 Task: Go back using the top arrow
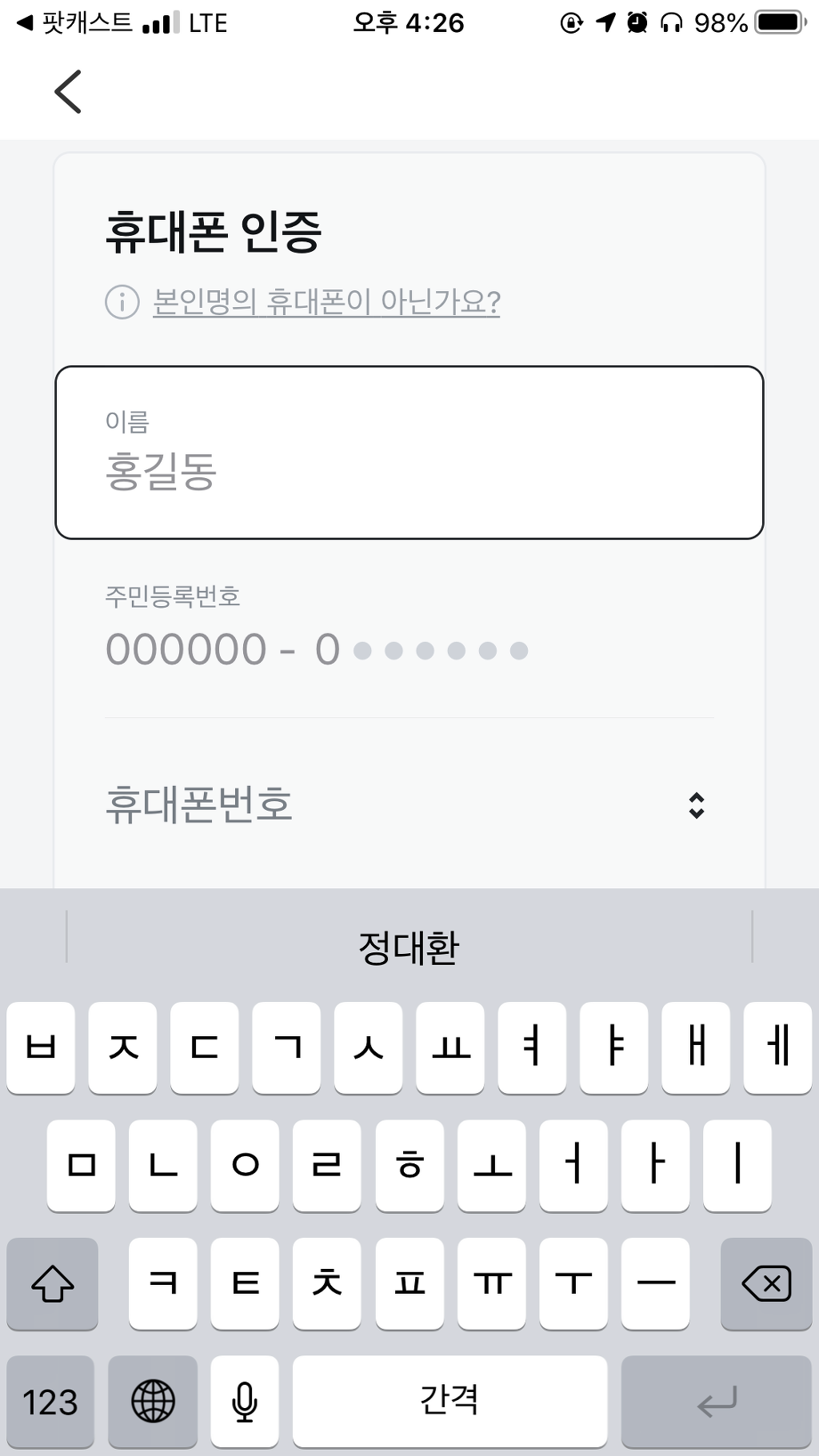(68, 91)
